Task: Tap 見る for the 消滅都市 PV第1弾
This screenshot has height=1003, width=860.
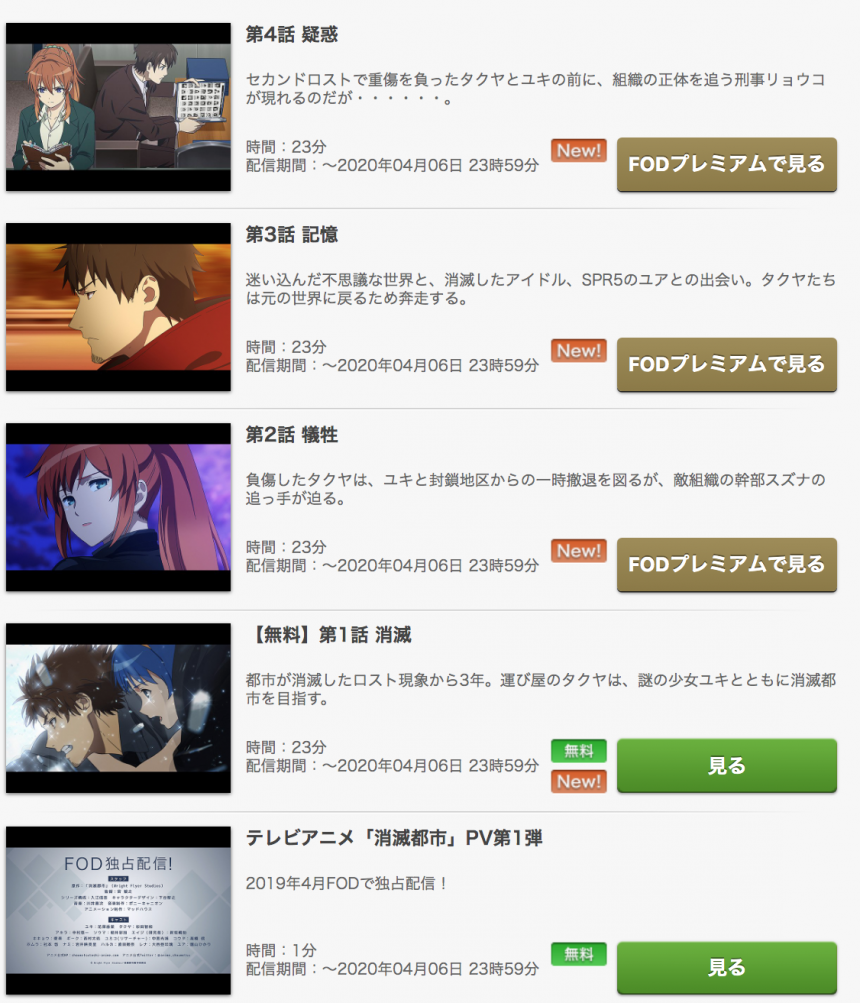Action: pyautogui.click(x=726, y=967)
